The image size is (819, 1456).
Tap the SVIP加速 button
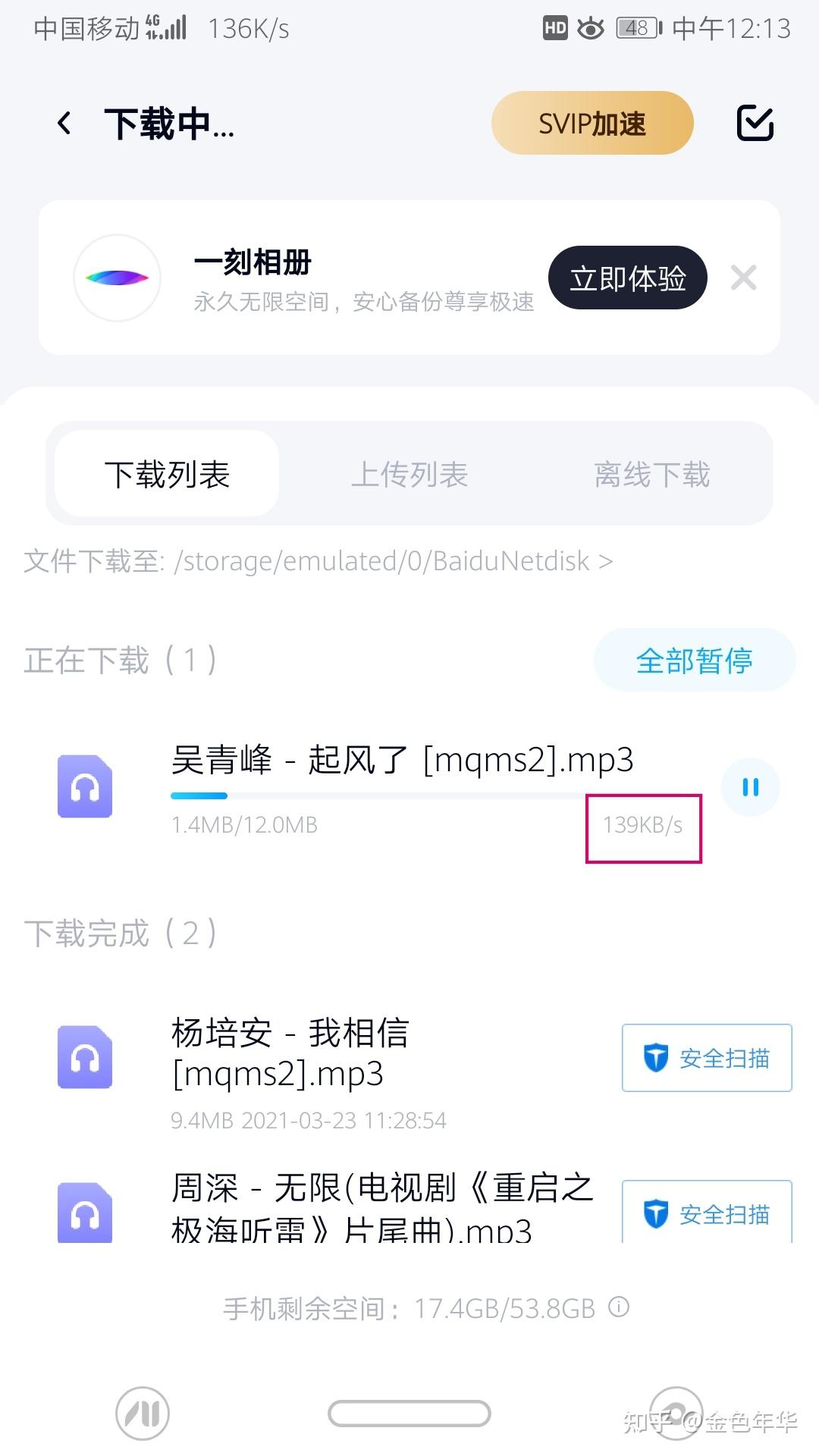[x=592, y=123]
